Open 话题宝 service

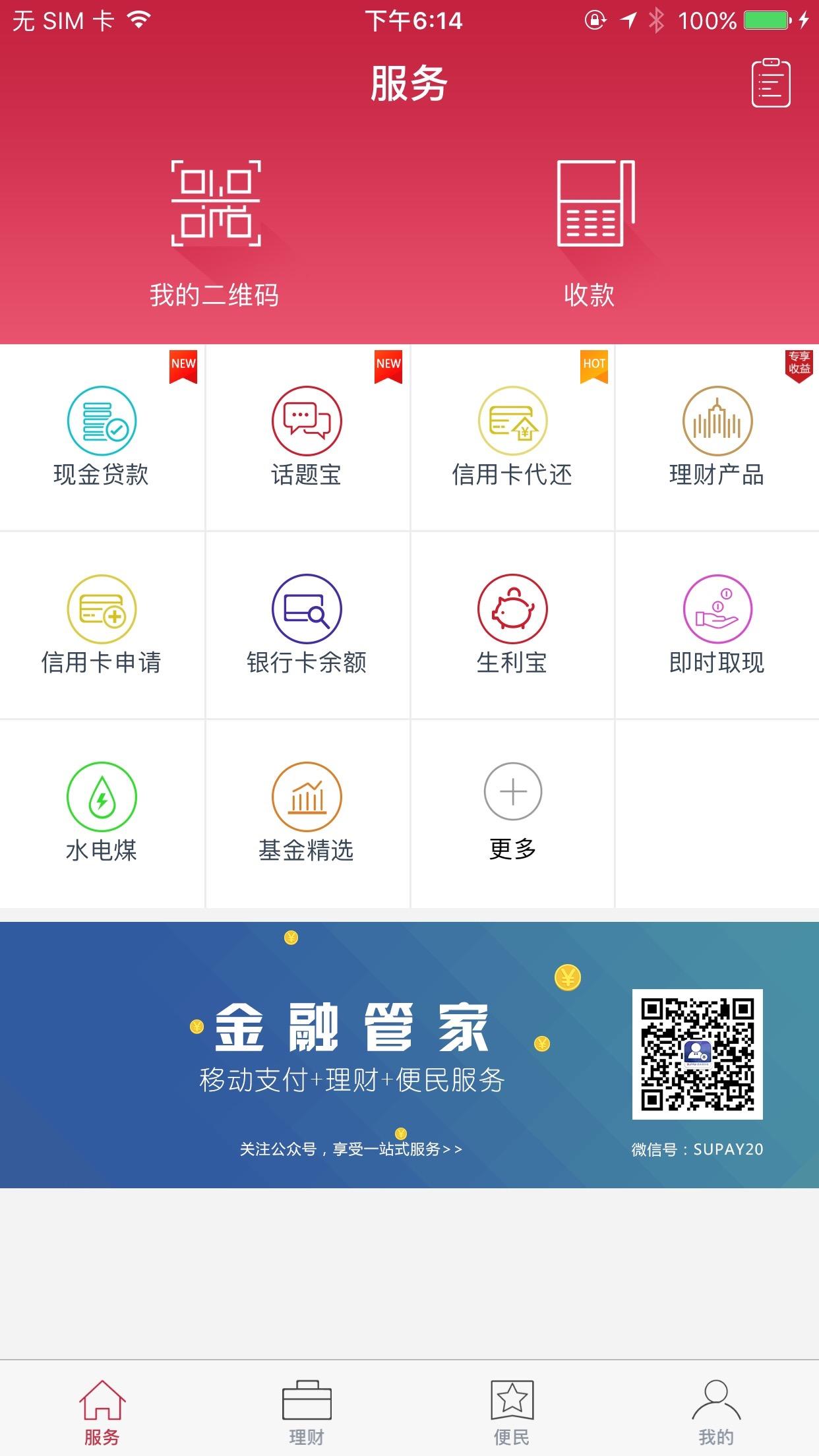coord(306,435)
